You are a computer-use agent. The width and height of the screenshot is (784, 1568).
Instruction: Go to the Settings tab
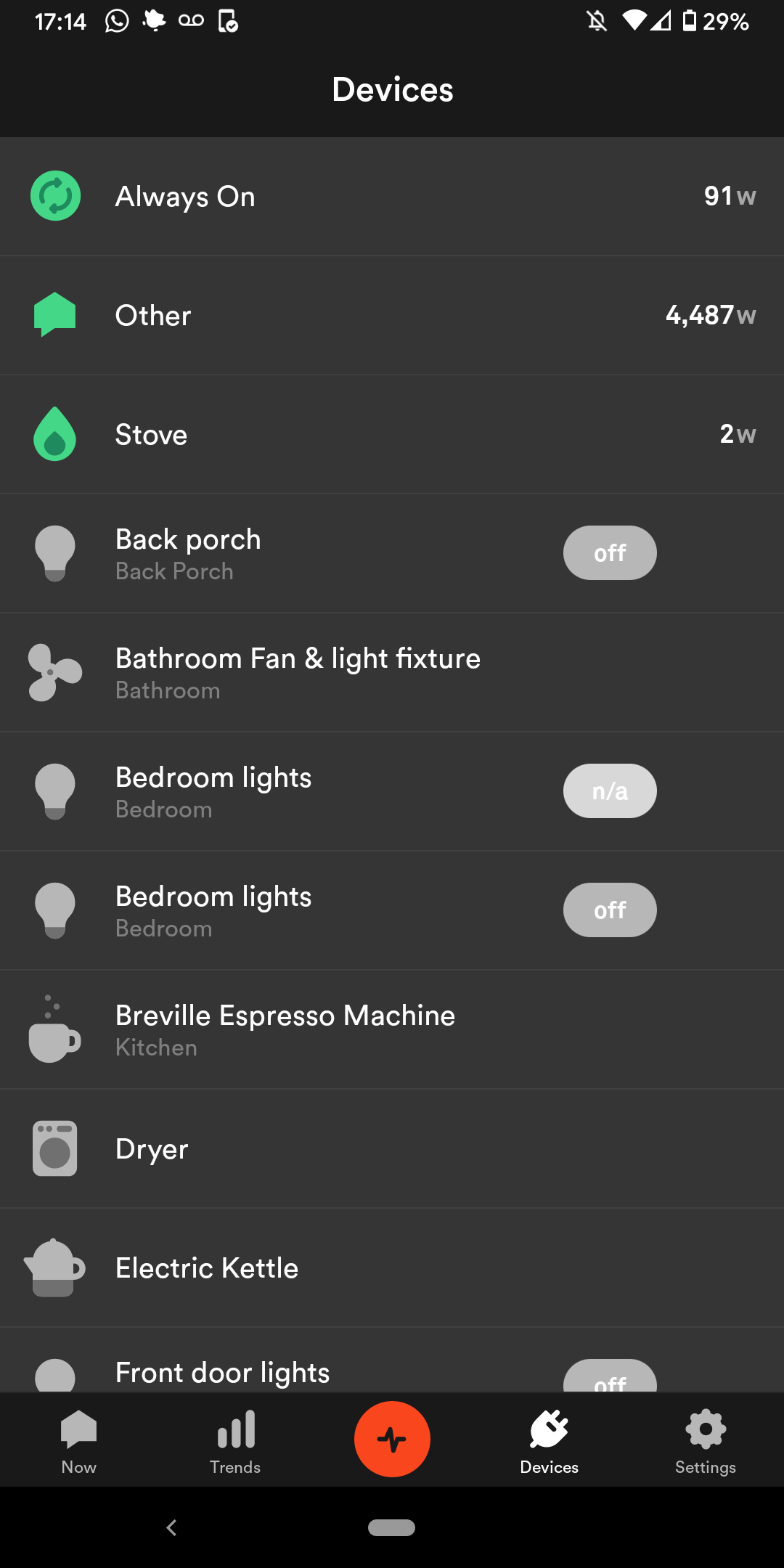pos(706,1440)
